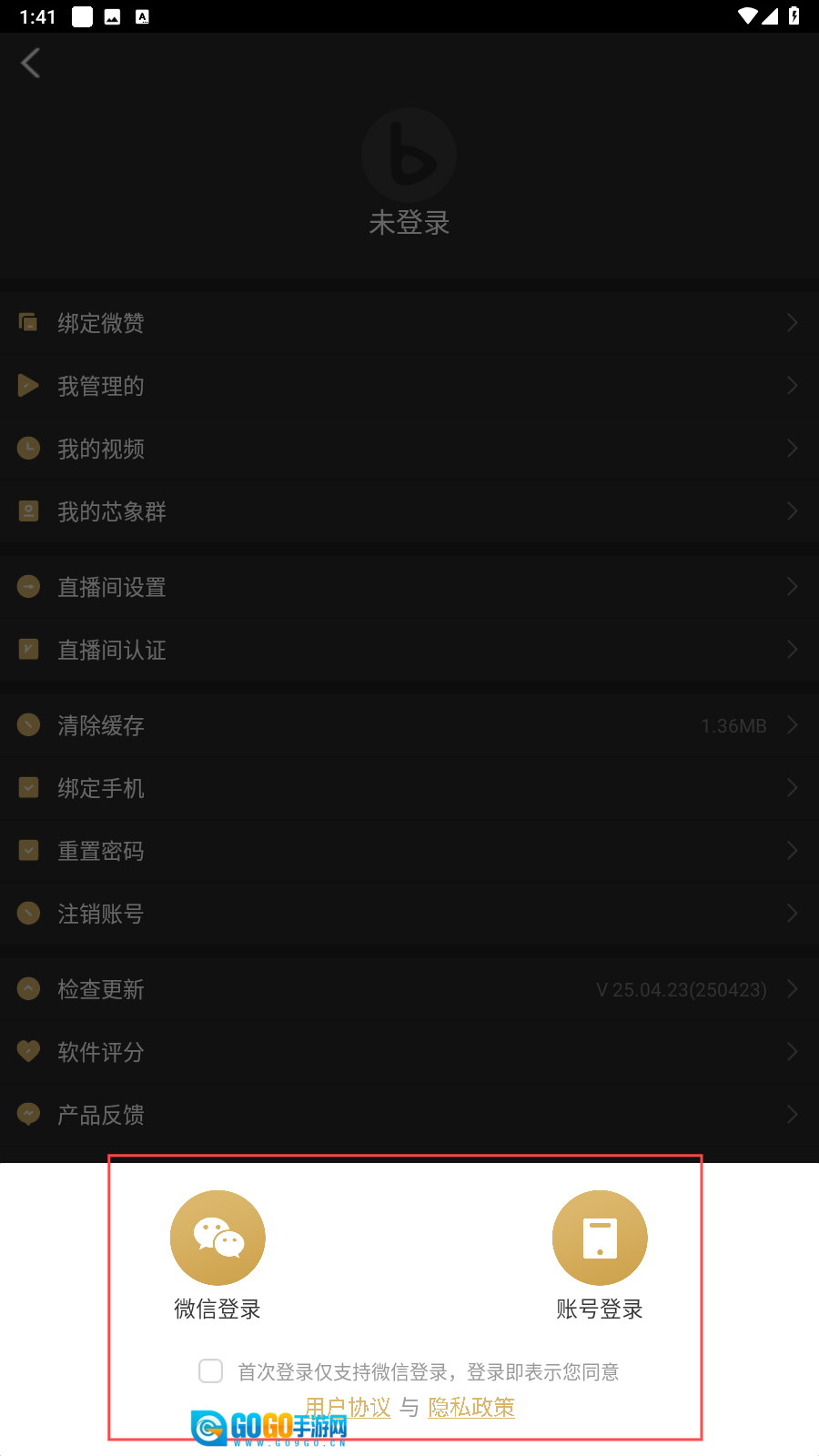The image size is (819, 1456).
Task: Go back using the top-left arrow
Action: (31, 63)
